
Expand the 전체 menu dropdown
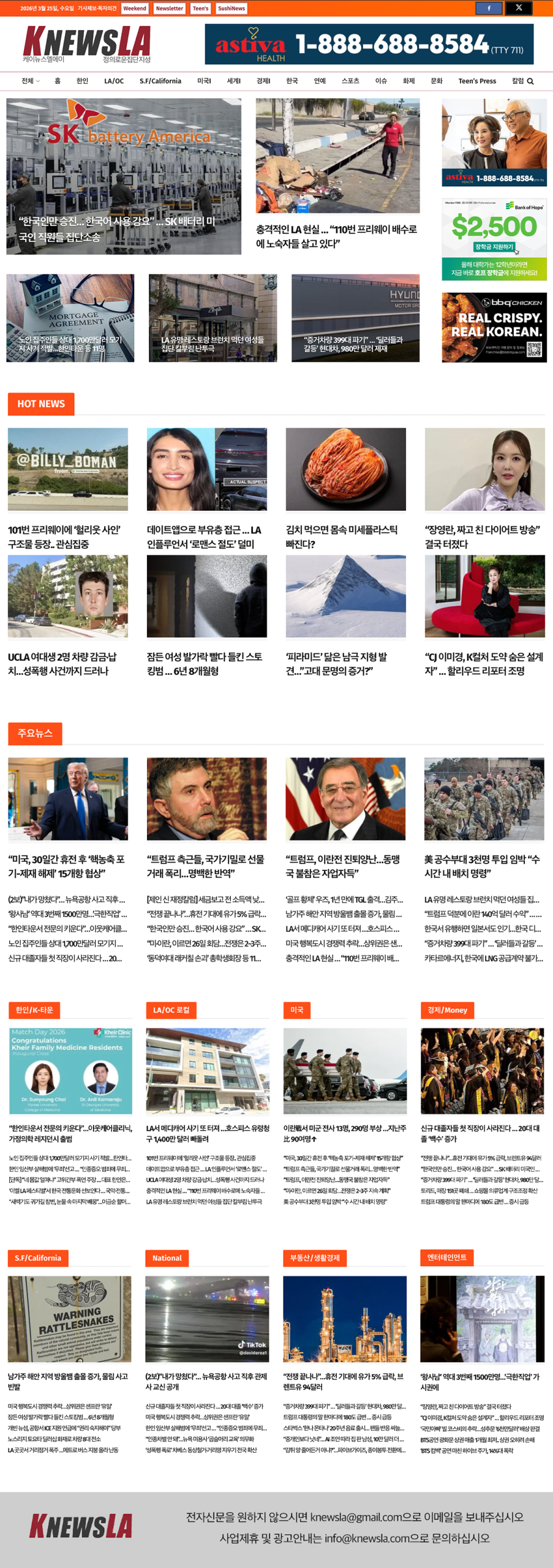(30, 81)
